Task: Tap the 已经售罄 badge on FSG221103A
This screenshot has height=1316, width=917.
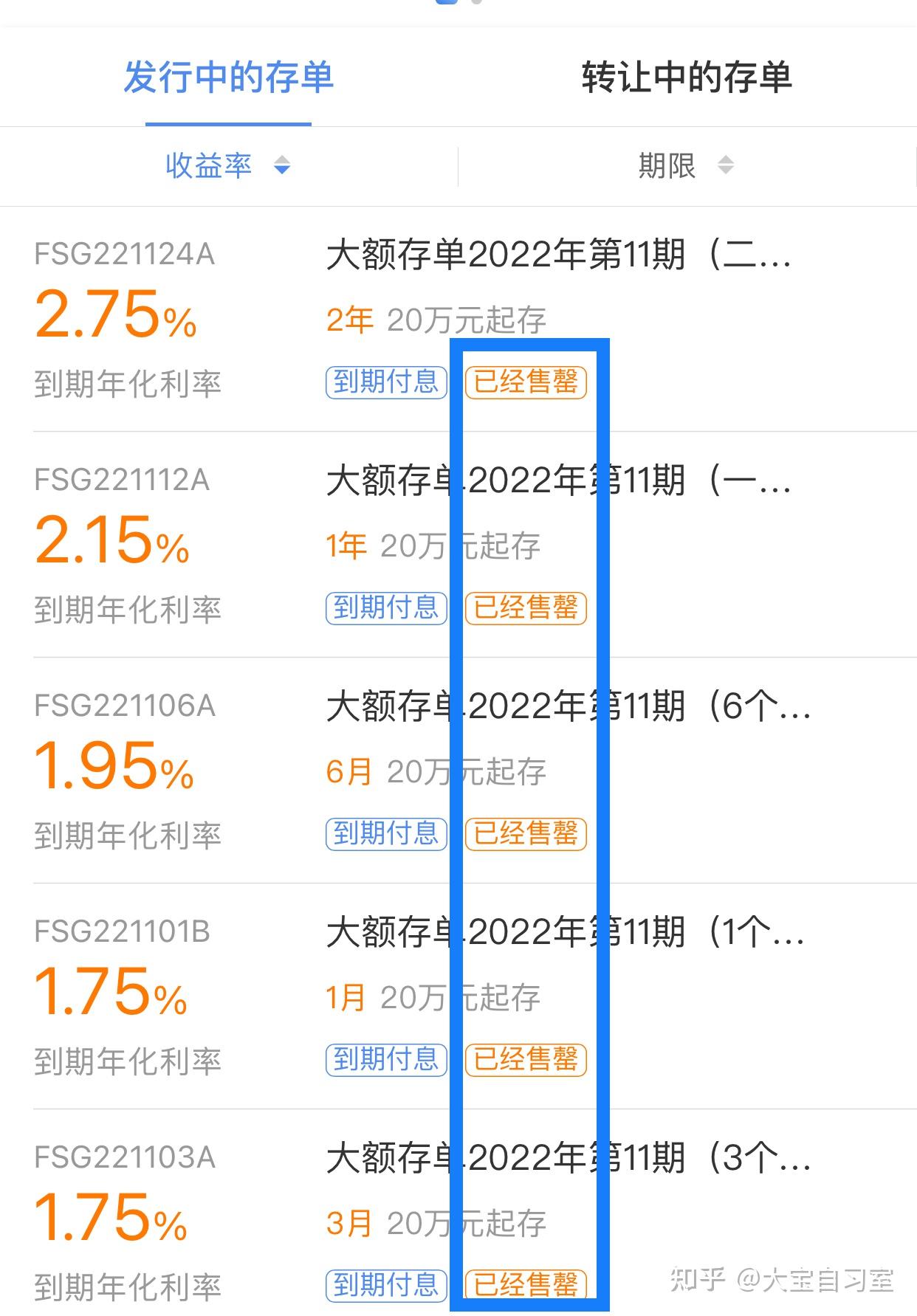Action: 525,1284
